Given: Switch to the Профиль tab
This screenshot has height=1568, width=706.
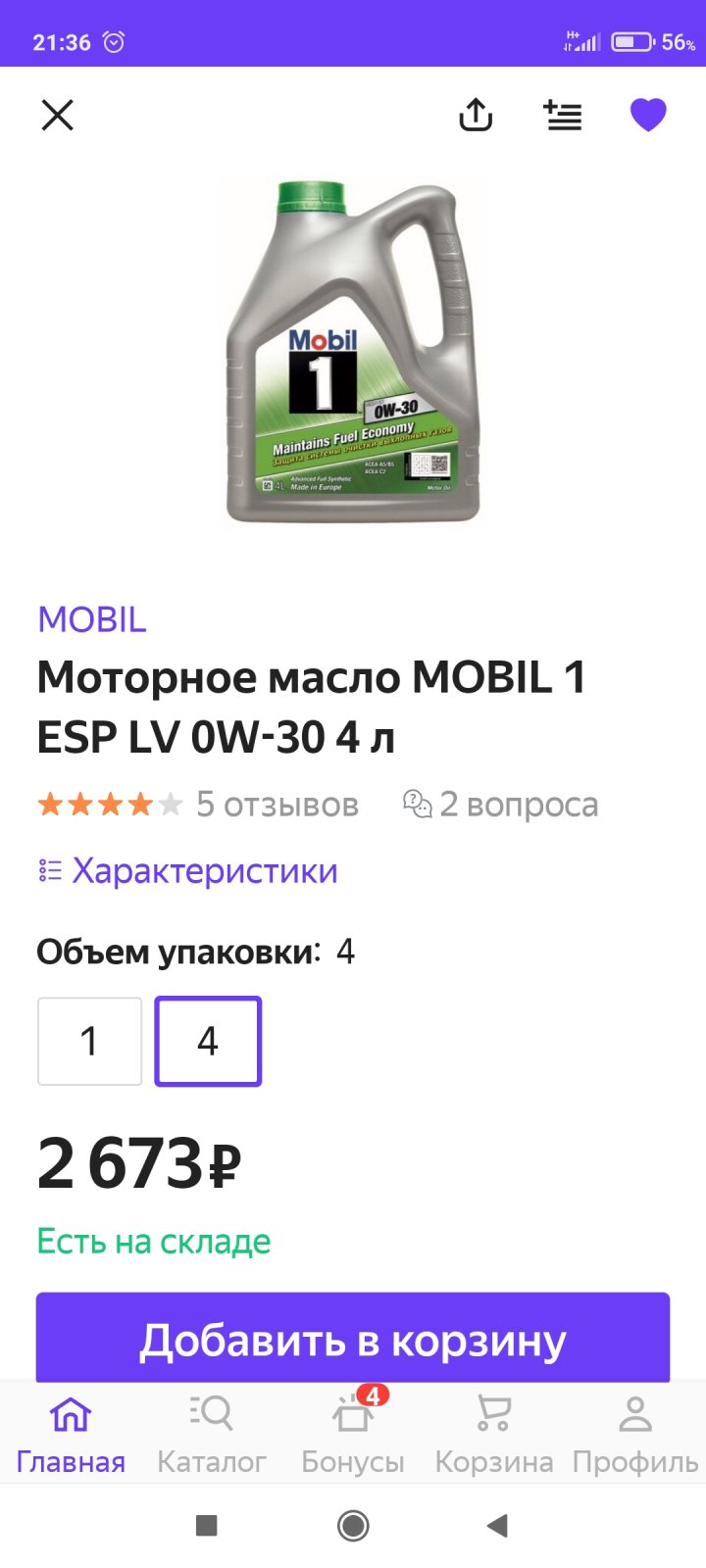Looking at the screenshot, I should click(635, 1435).
